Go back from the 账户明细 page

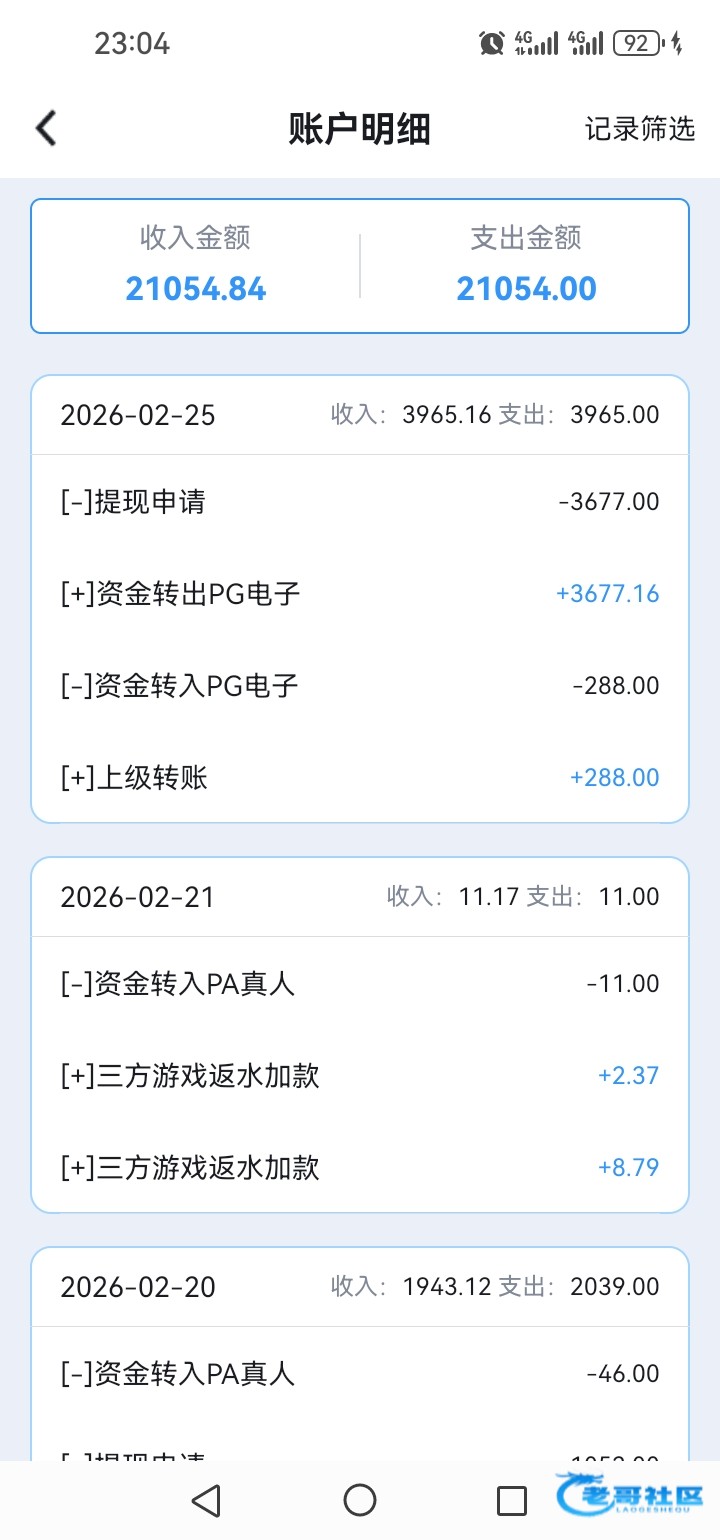coord(46,129)
